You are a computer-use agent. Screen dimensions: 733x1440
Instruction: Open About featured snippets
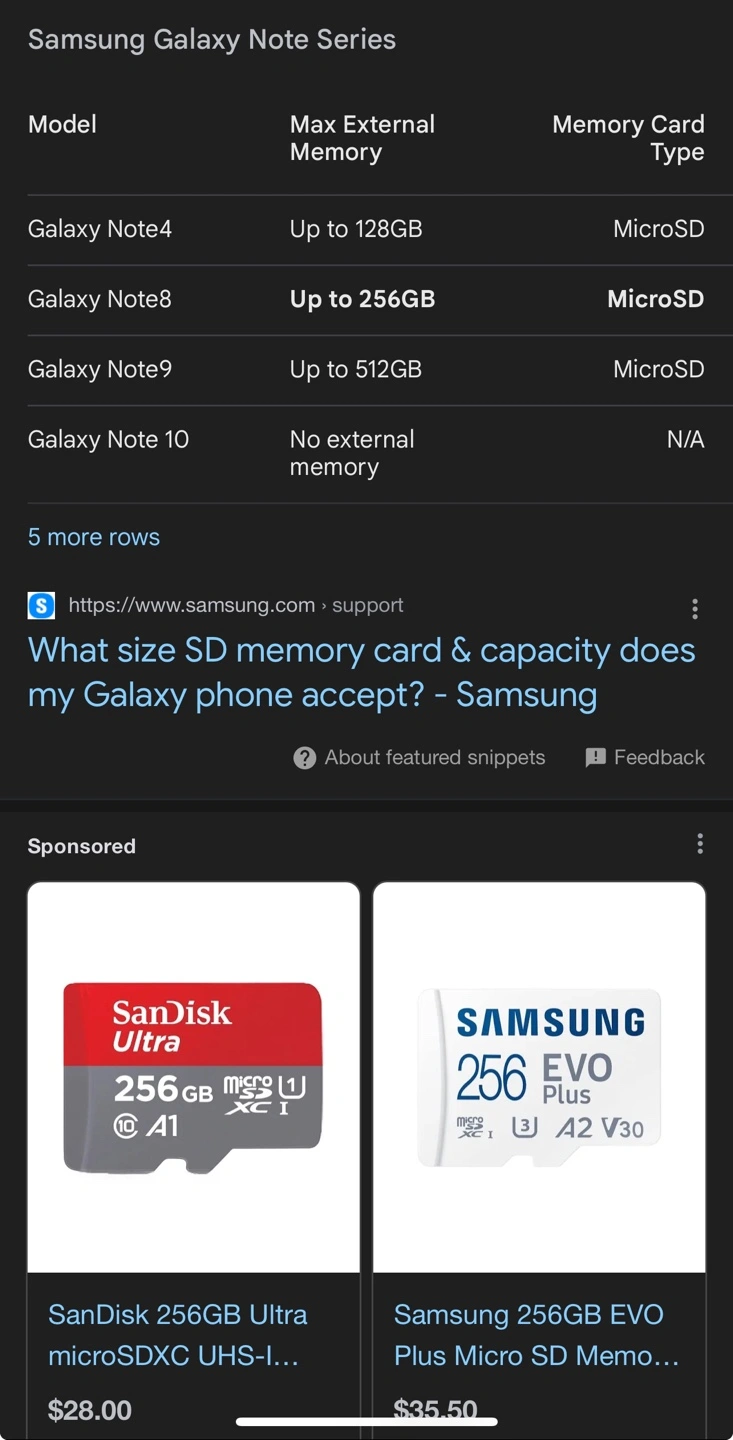tap(419, 757)
